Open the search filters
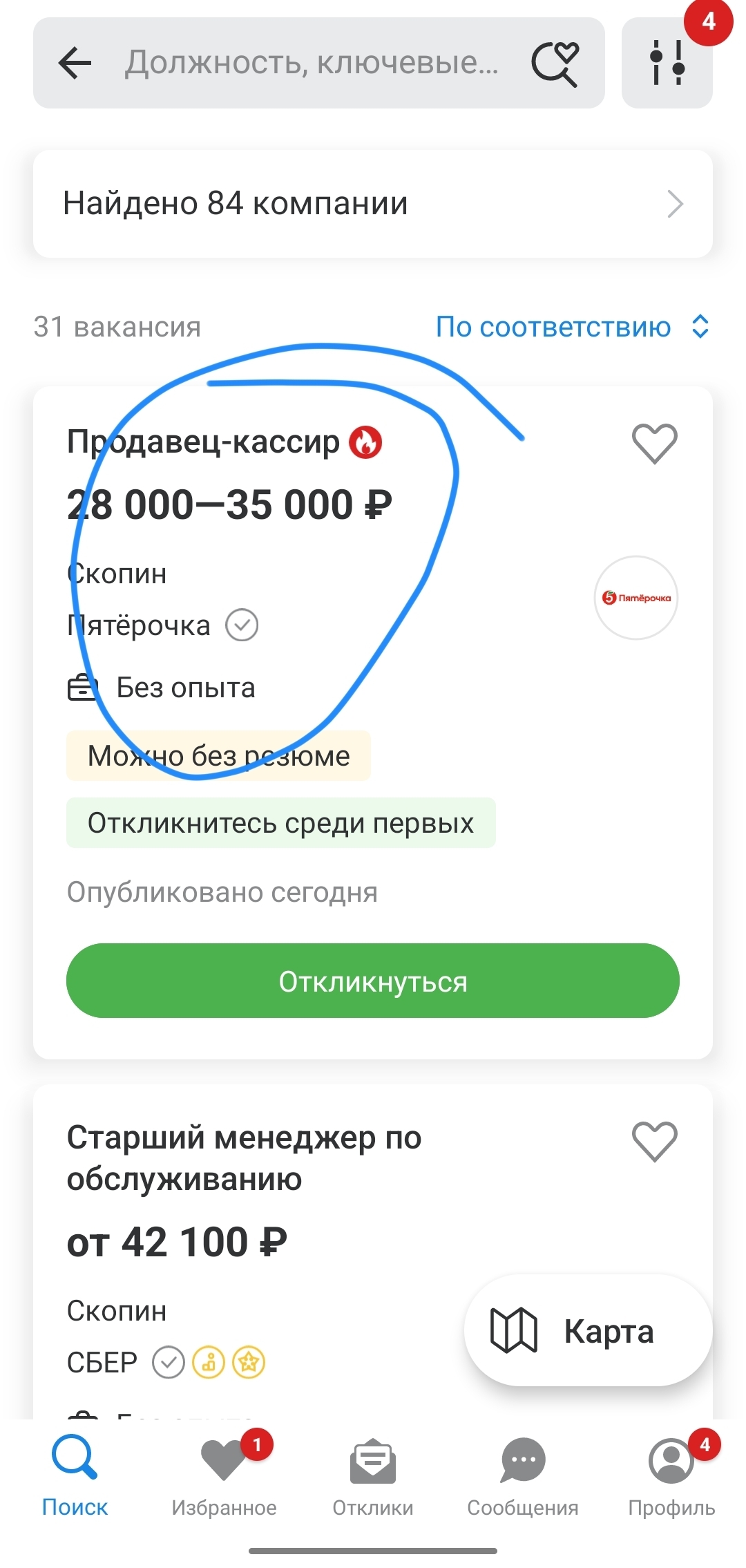Screen dimensions: 746x1568 [x=667, y=64]
